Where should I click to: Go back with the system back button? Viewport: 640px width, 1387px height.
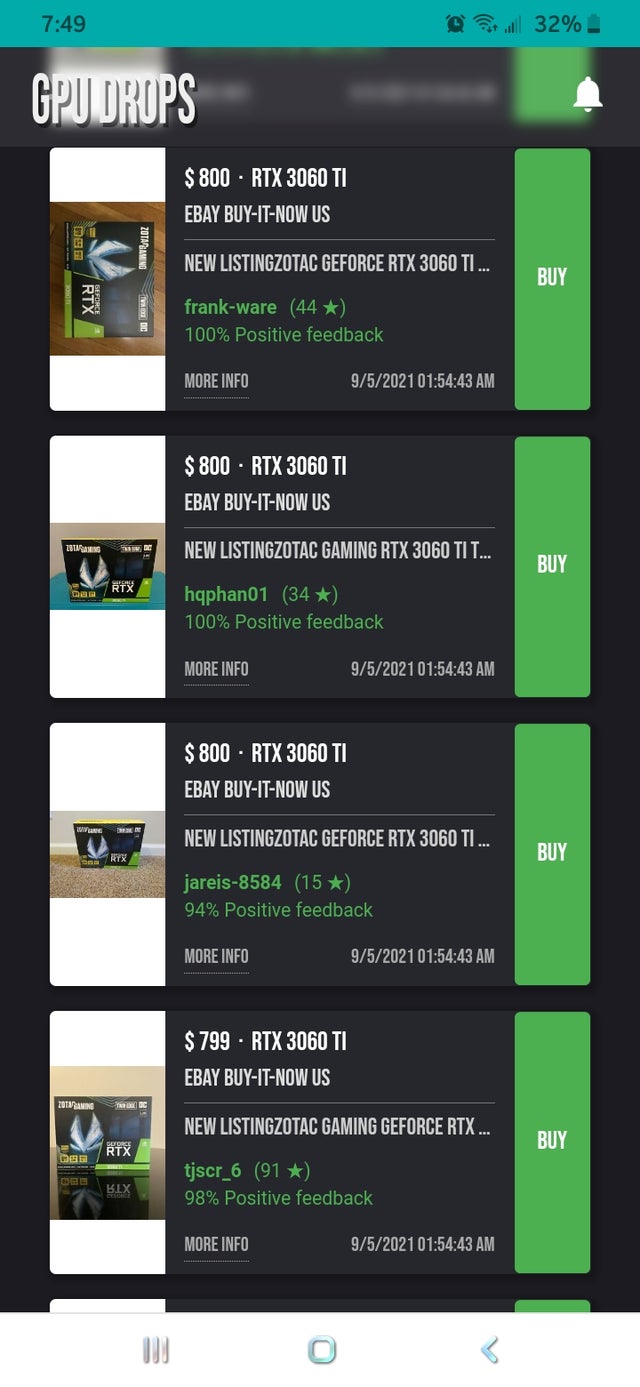[489, 1350]
